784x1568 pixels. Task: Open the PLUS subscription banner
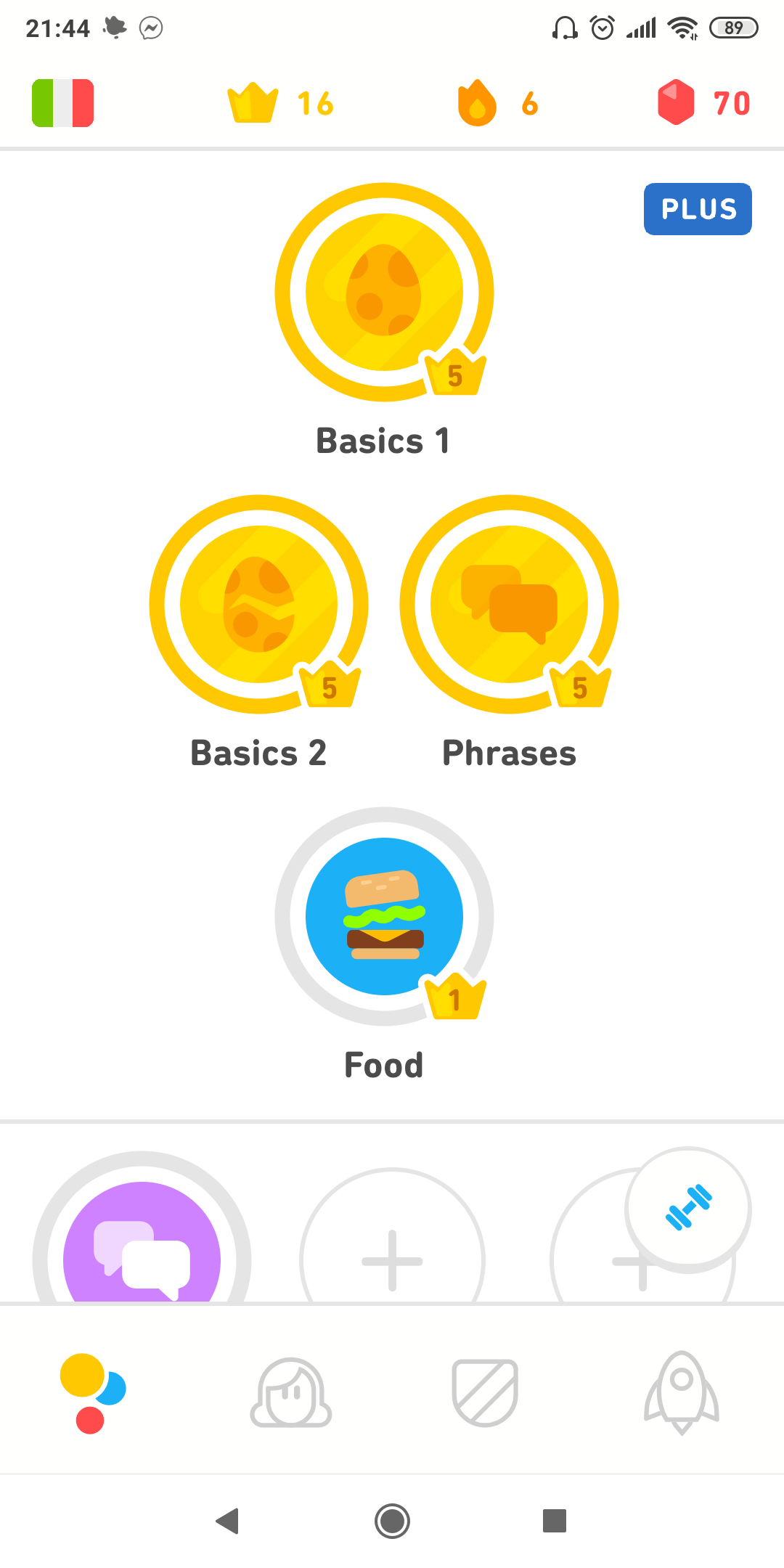(x=697, y=208)
